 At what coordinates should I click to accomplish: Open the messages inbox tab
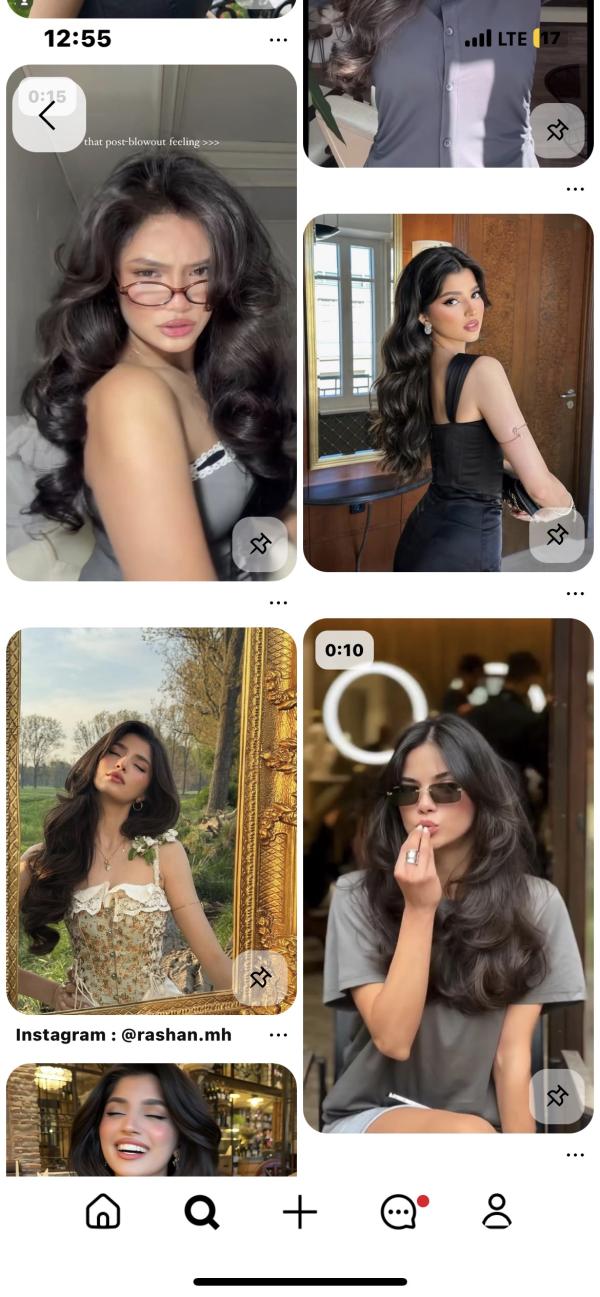[x=400, y=1212]
